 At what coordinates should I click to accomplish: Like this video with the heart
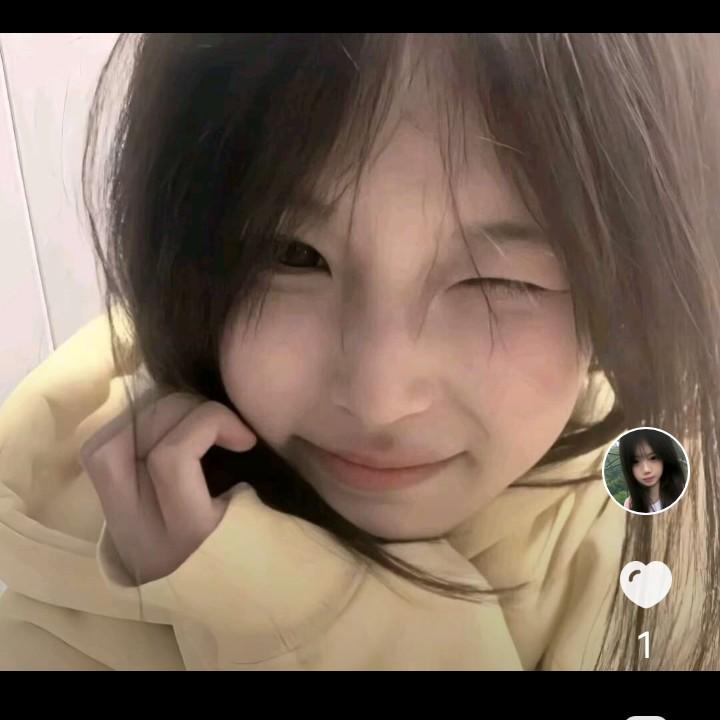pos(646,584)
